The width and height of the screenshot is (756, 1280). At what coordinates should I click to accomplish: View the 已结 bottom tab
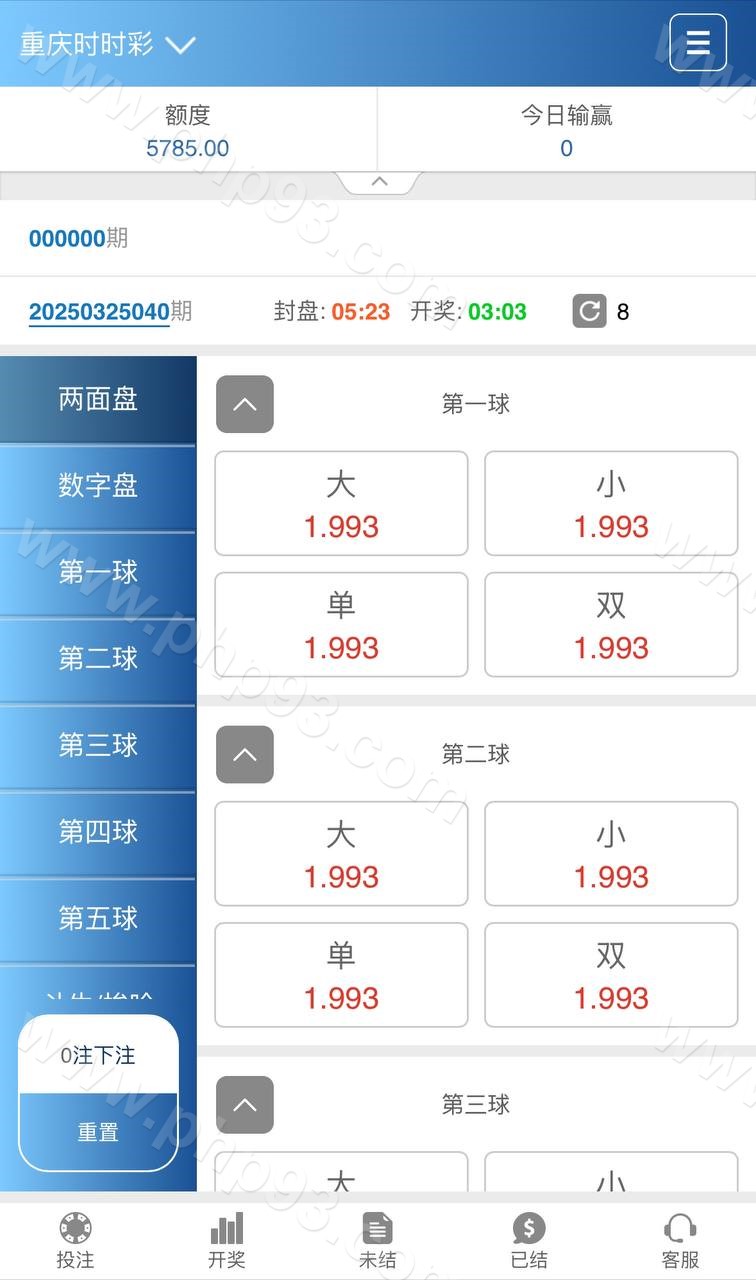528,1240
